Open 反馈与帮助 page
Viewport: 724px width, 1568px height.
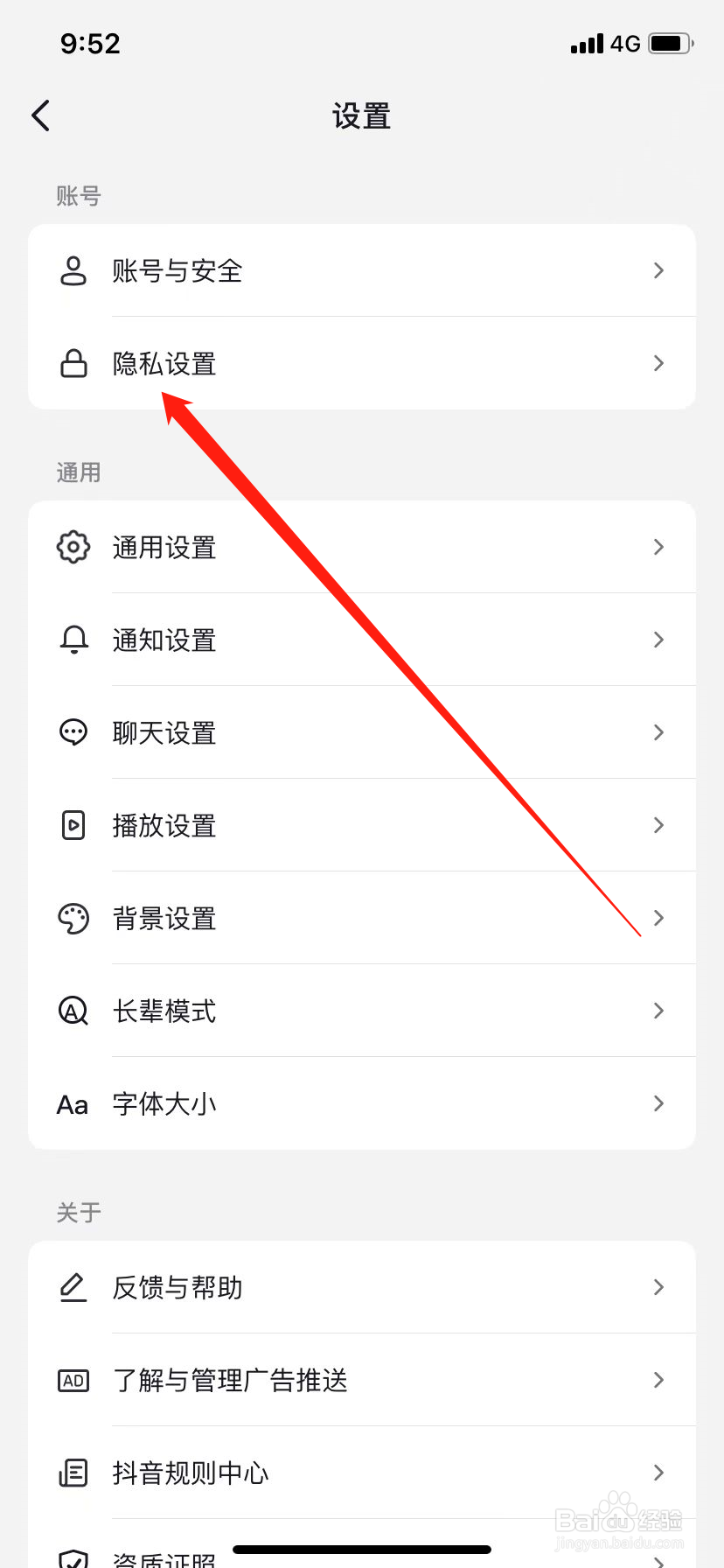pos(362,1287)
